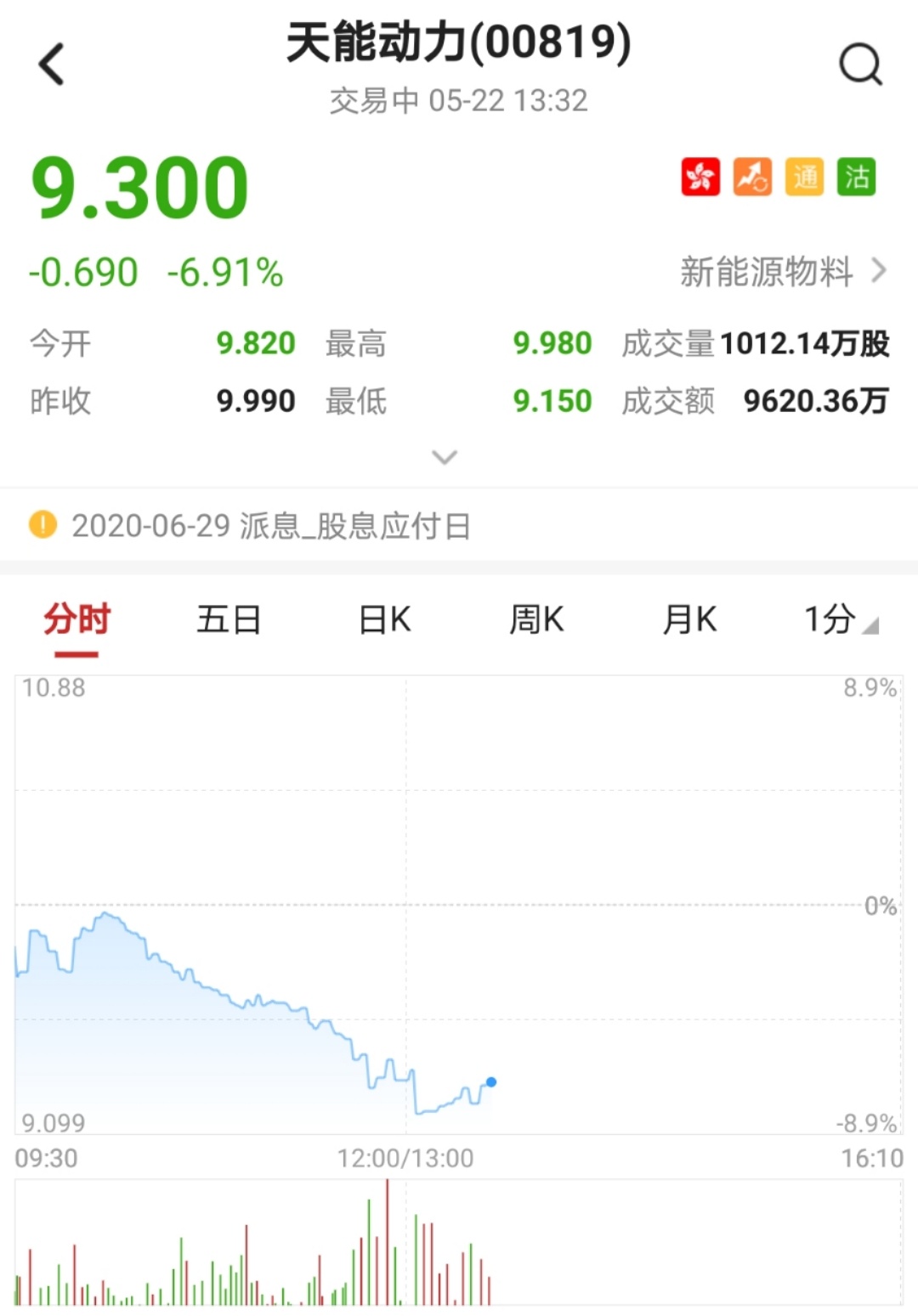Expand more quote details chevron

click(445, 458)
